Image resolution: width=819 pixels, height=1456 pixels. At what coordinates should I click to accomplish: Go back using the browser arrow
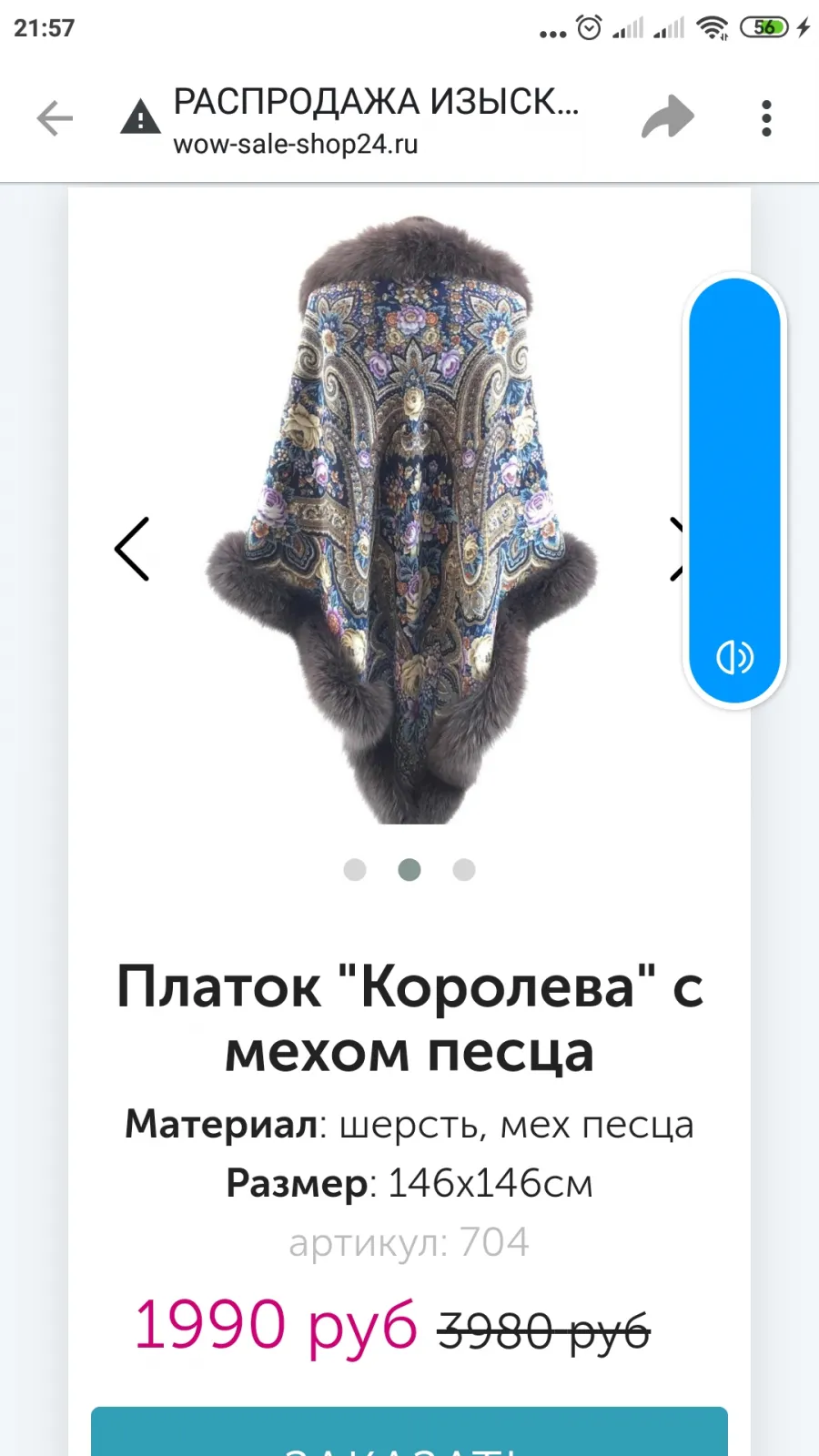(55, 118)
